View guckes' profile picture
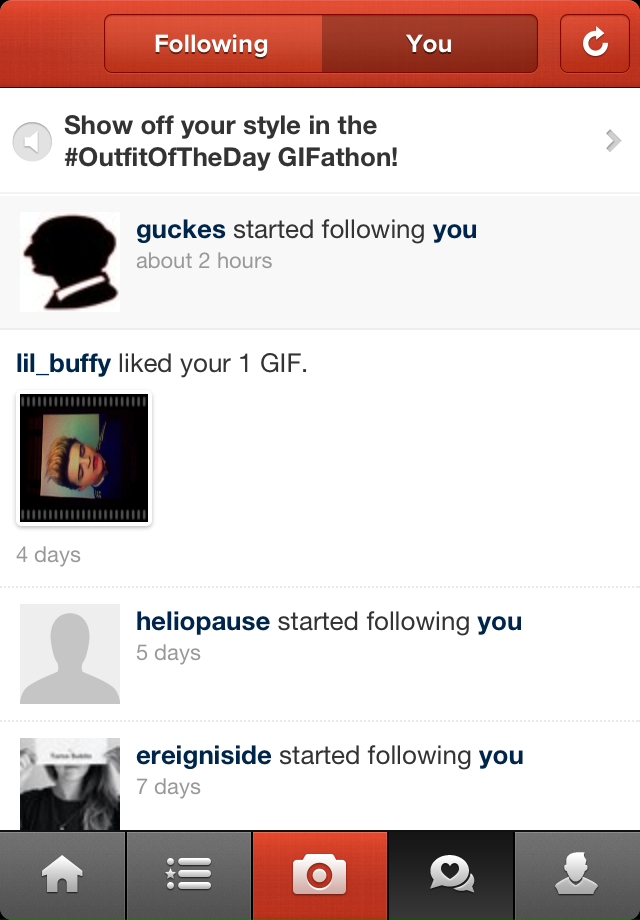This screenshot has height=920, width=640. pyautogui.click(x=70, y=261)
